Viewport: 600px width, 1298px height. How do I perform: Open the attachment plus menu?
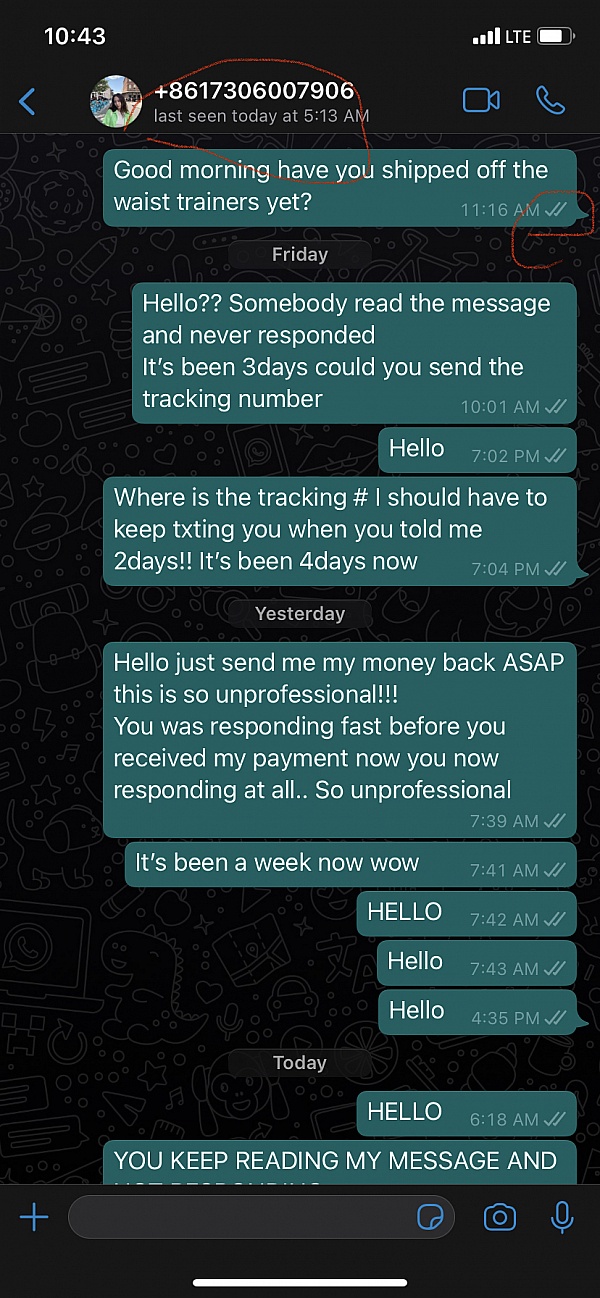tap(34, 1217)
